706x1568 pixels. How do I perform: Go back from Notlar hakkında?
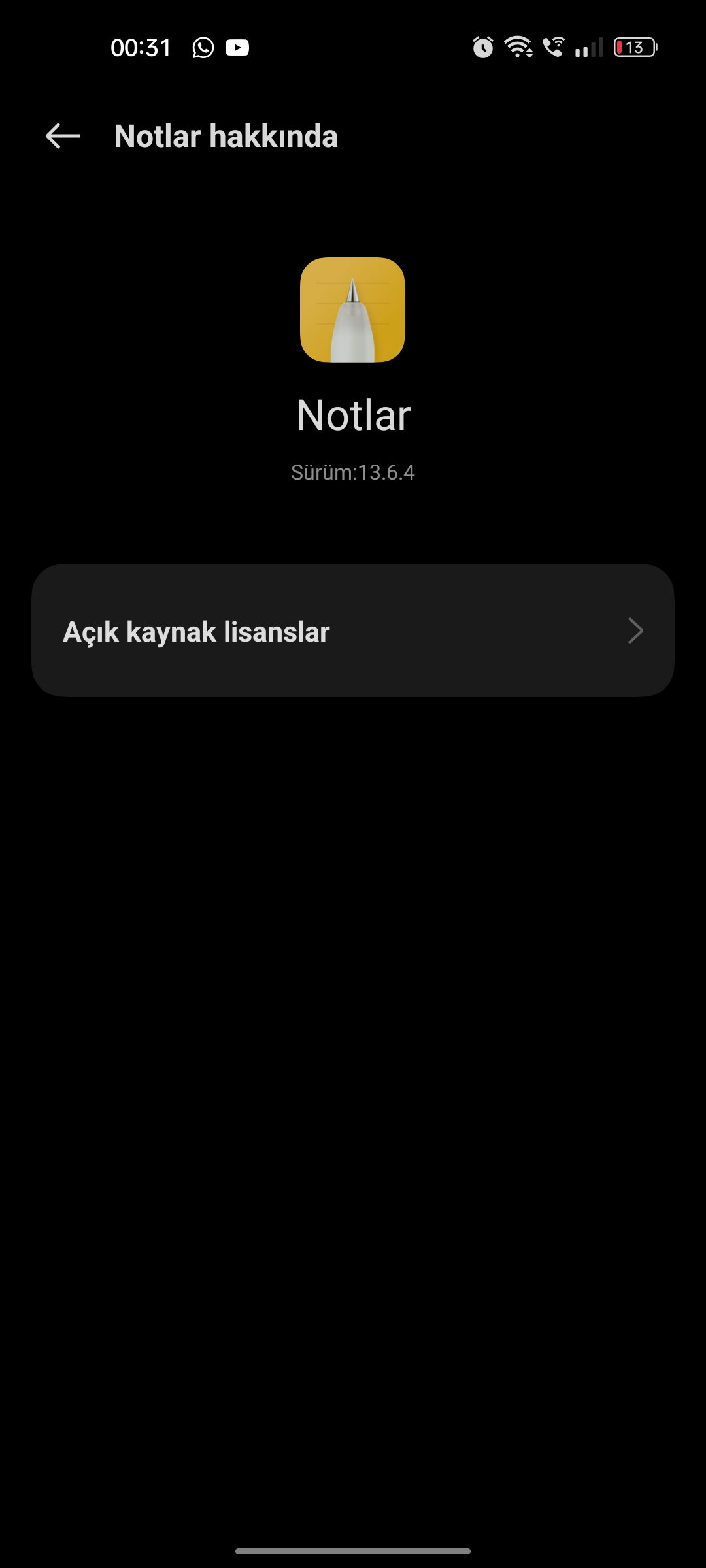click(x=63, y=136)
